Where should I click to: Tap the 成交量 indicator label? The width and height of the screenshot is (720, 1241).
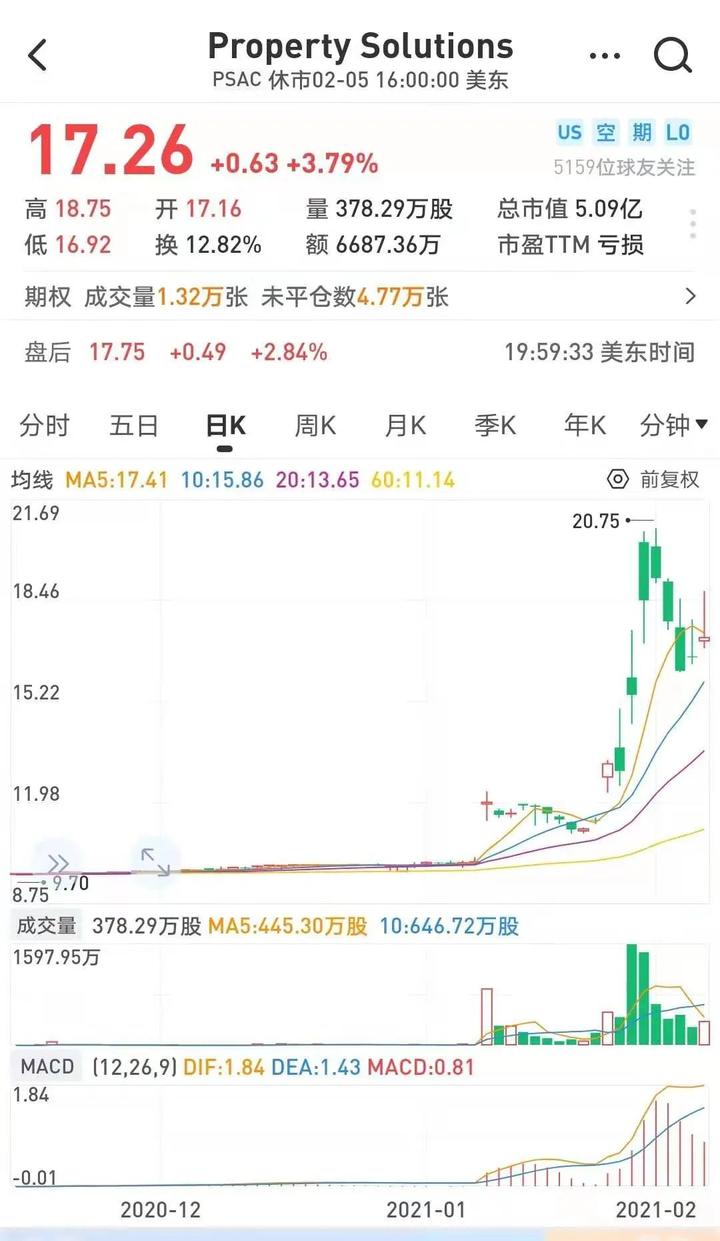[46, 926]
